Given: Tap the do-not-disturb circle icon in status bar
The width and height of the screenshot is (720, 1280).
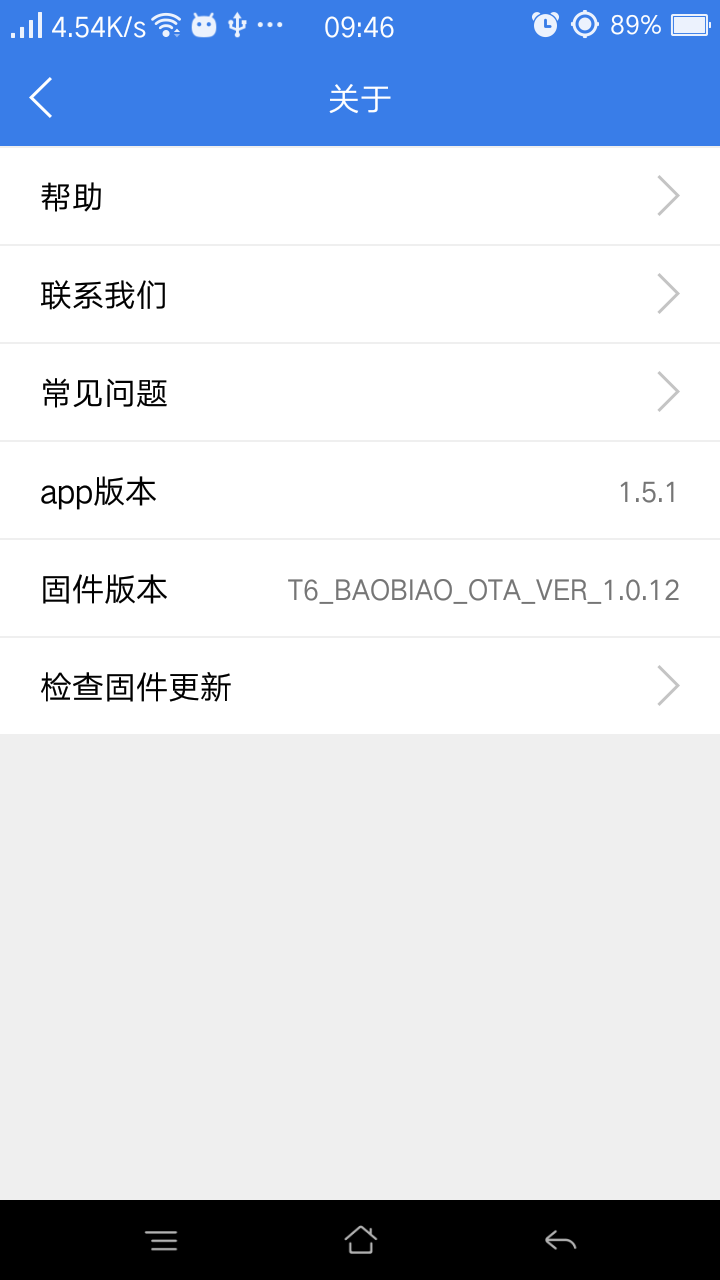Looking at the screenshot, I should [x=585, y=24].
